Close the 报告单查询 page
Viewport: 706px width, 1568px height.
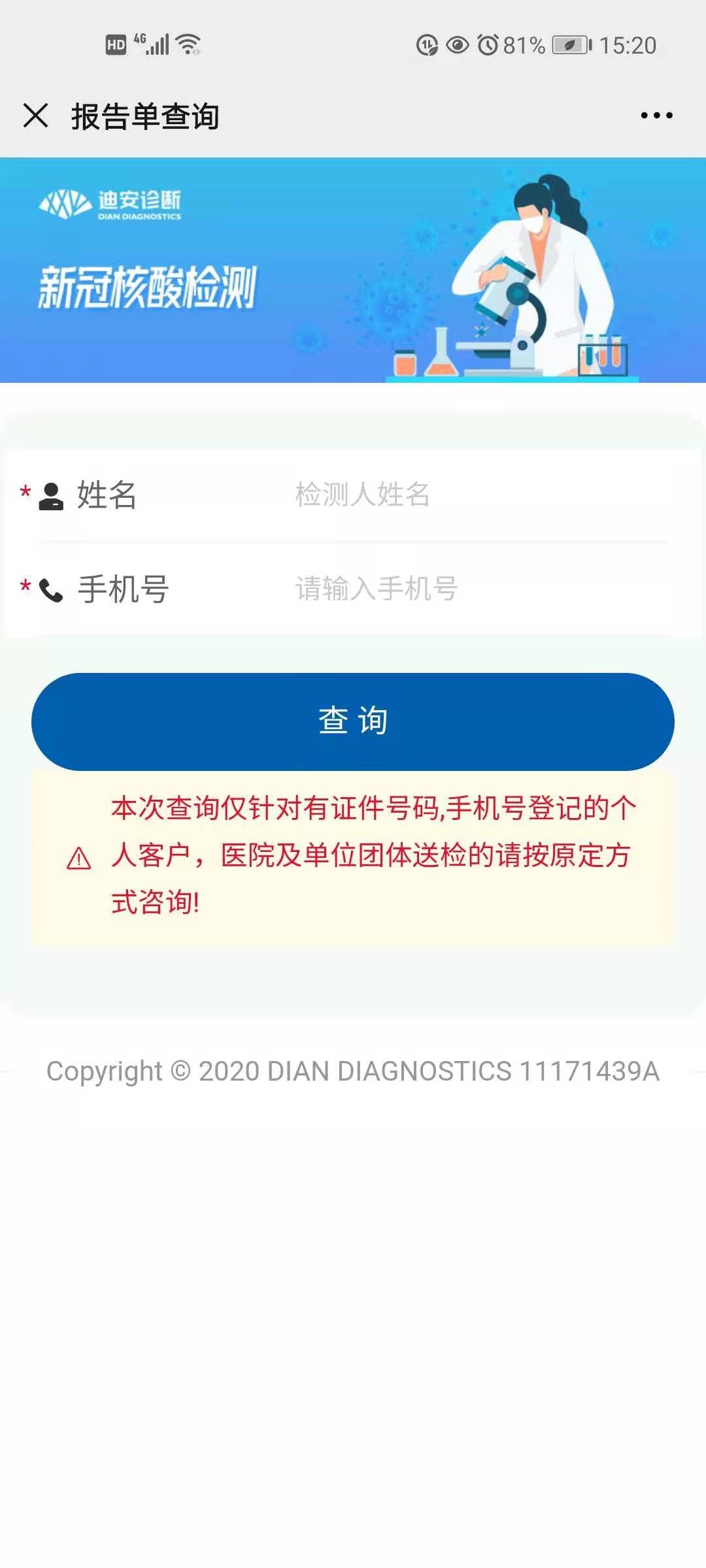36,116
